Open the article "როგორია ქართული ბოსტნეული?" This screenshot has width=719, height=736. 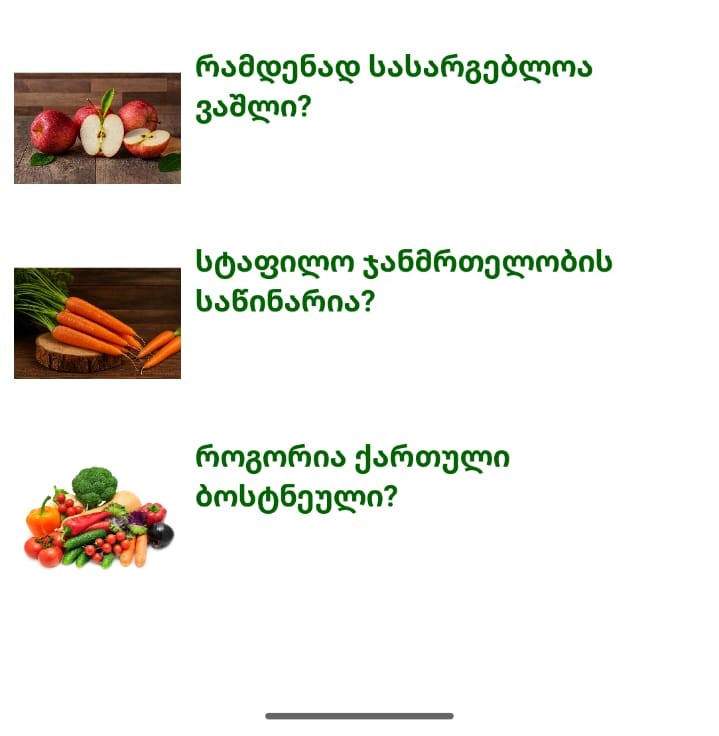point(353,477)
